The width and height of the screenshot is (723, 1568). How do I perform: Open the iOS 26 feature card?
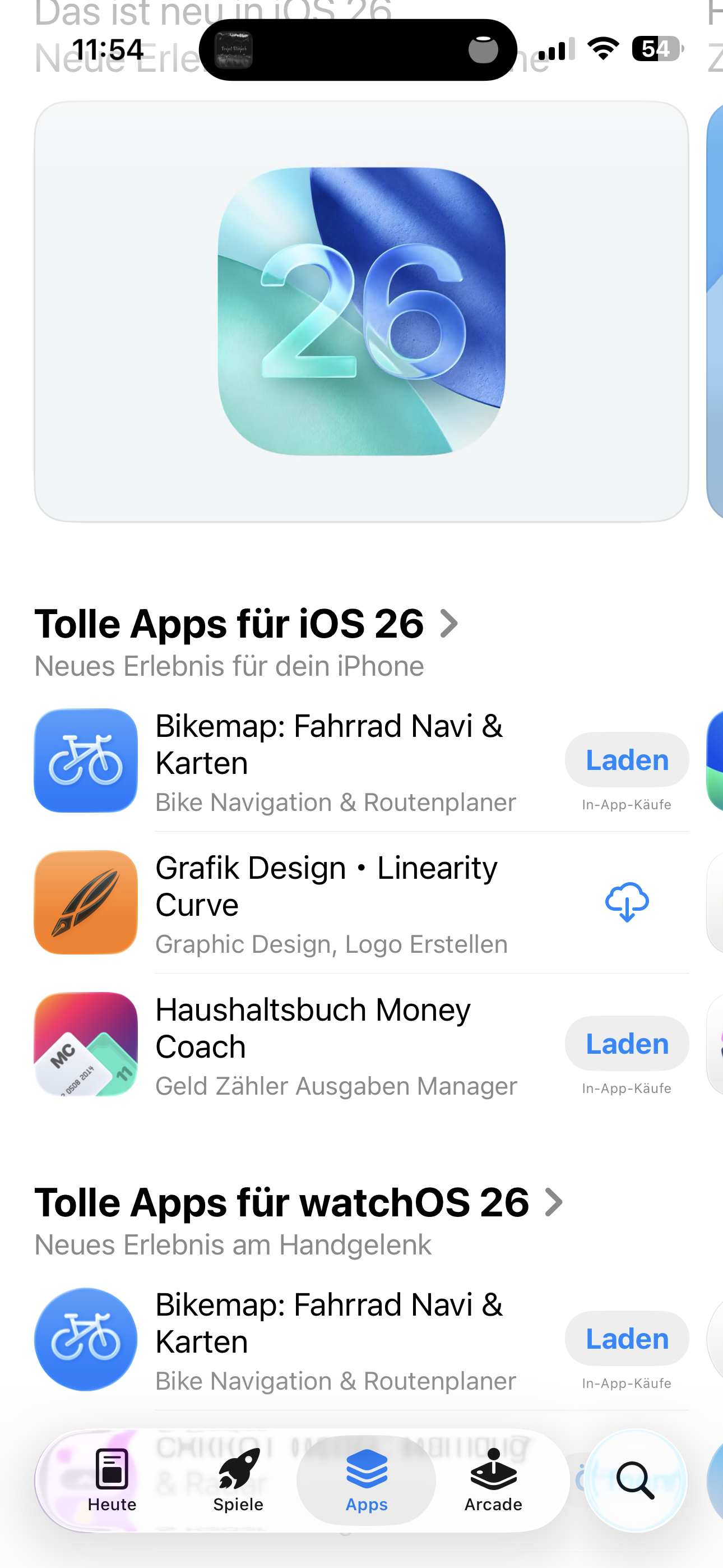coord(361,311)
